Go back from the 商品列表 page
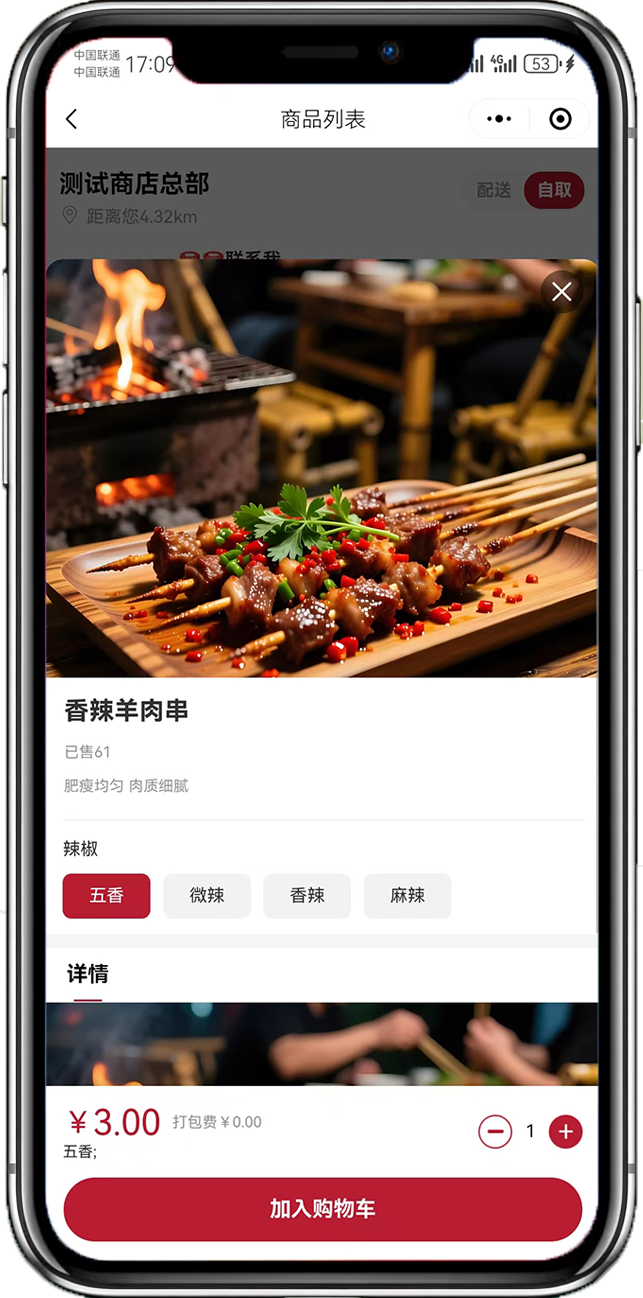 pos(71,120)
